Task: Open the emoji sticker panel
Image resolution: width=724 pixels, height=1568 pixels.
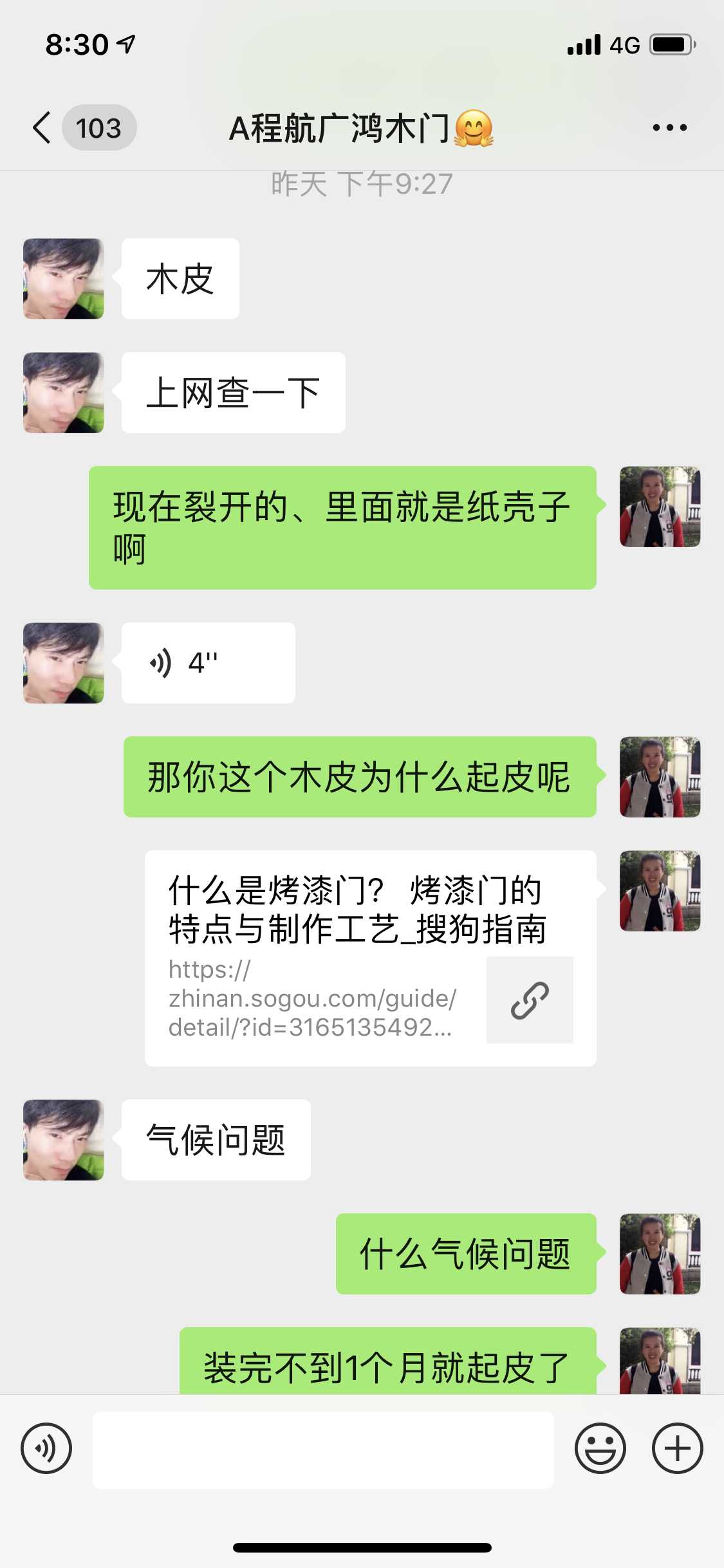Action: click(x=600, y=1448)
